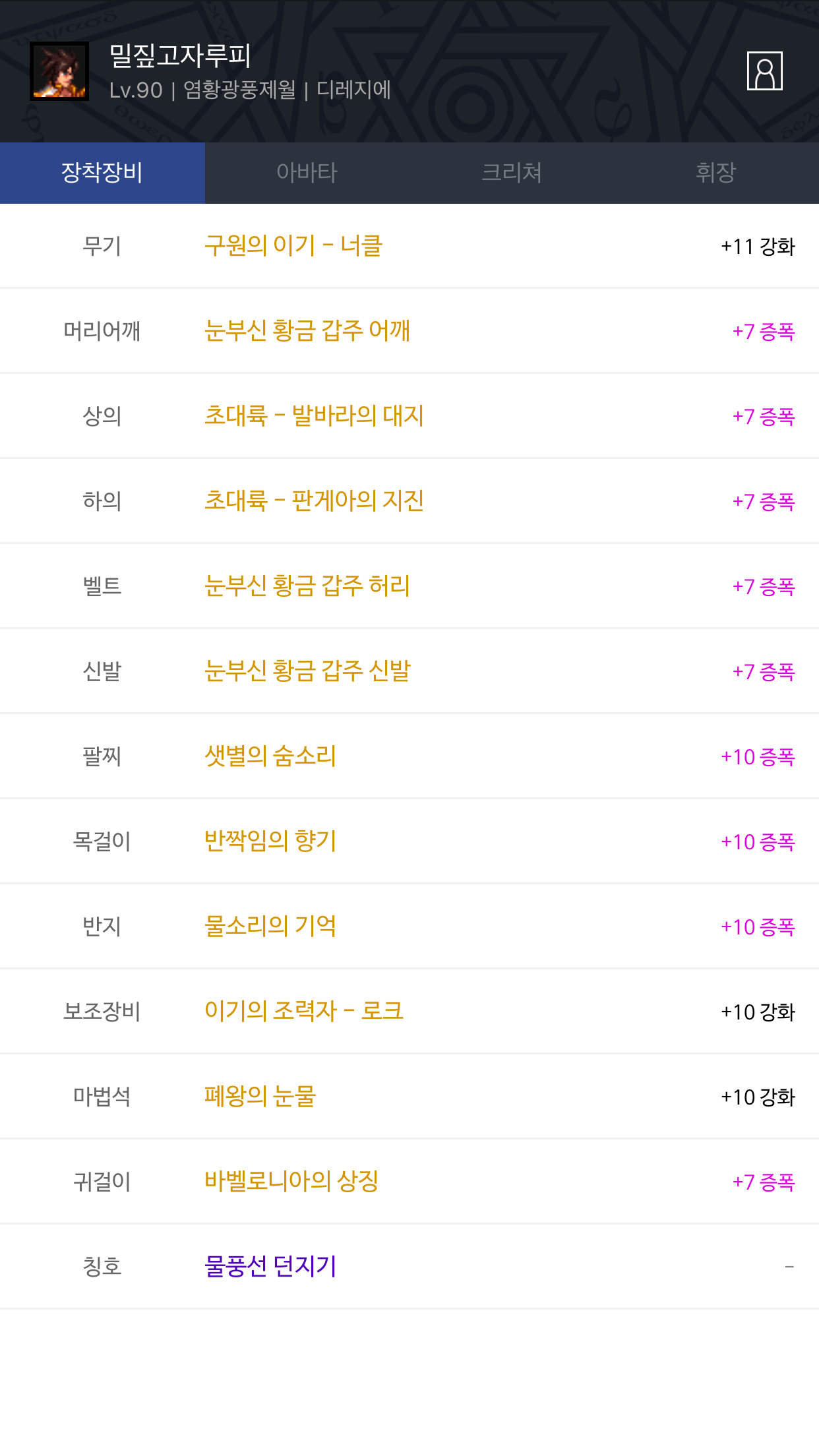Open earring 바벨로니아의 상징

pos(291,1181)
